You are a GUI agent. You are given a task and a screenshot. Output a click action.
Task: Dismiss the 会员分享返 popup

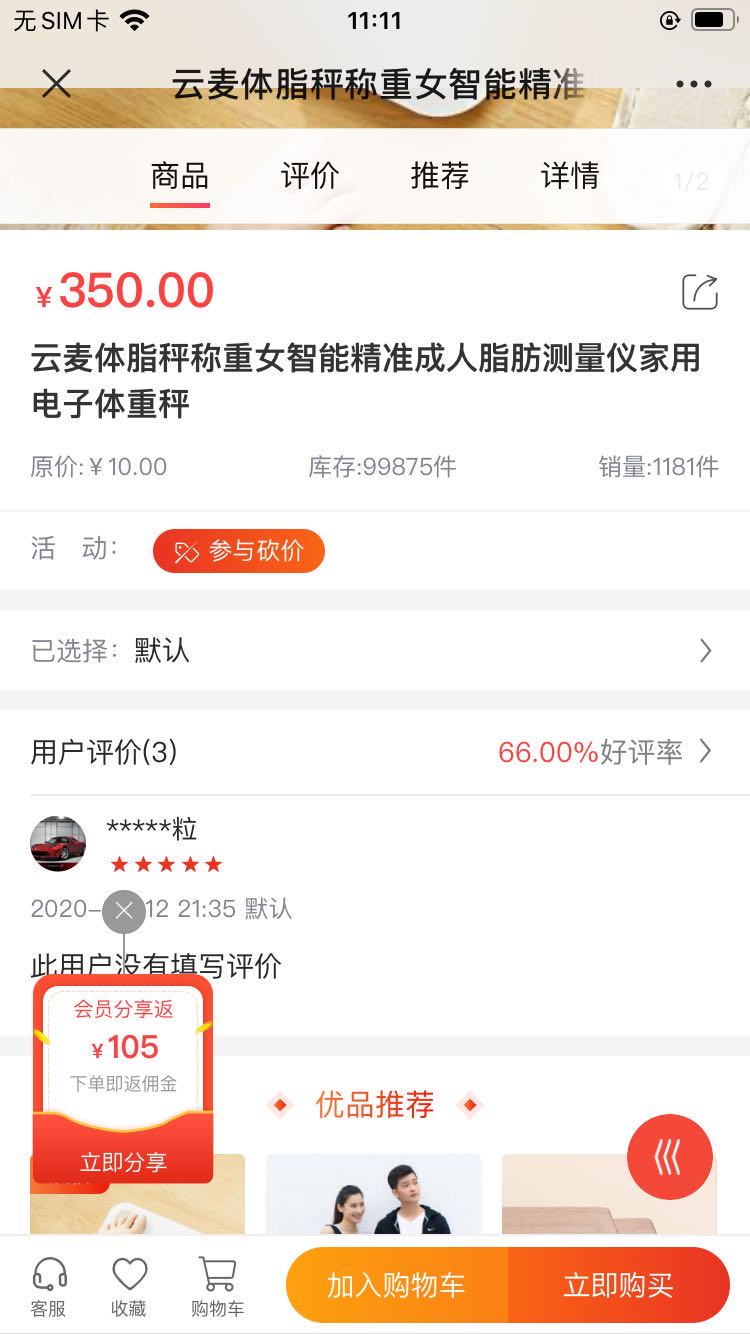[124, 911]
